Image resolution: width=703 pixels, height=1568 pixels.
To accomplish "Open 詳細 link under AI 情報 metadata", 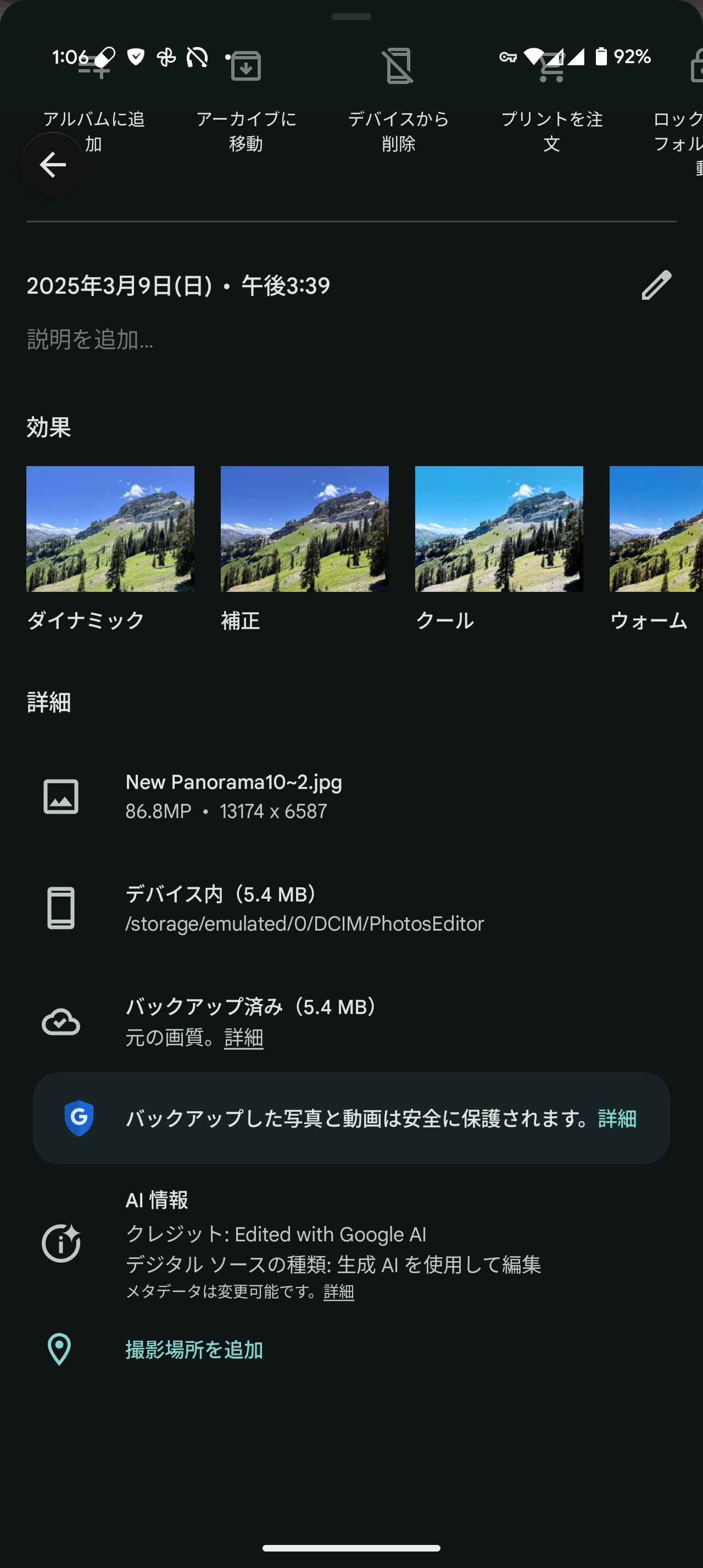I will click(338, 1291).
